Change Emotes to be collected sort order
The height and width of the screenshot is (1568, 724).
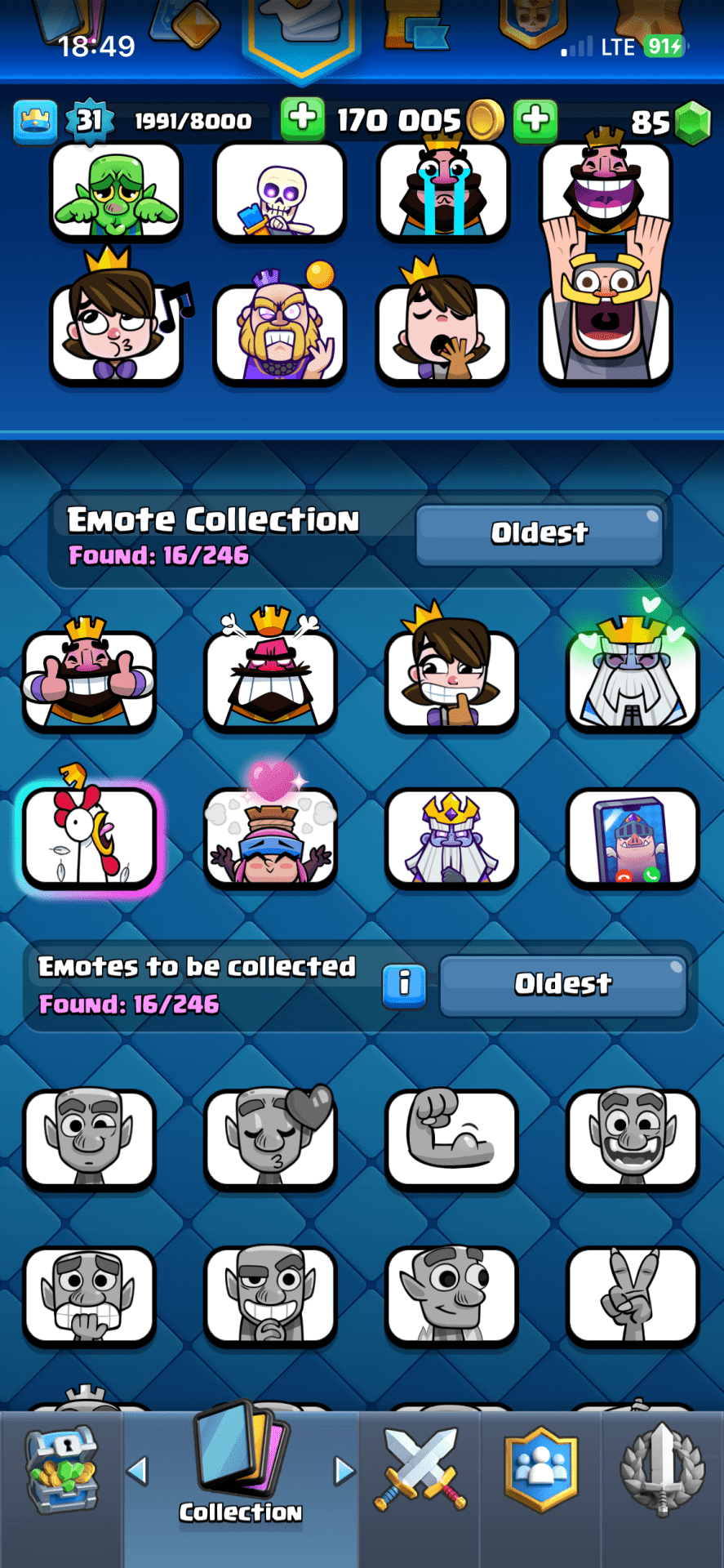pos(562,985)
